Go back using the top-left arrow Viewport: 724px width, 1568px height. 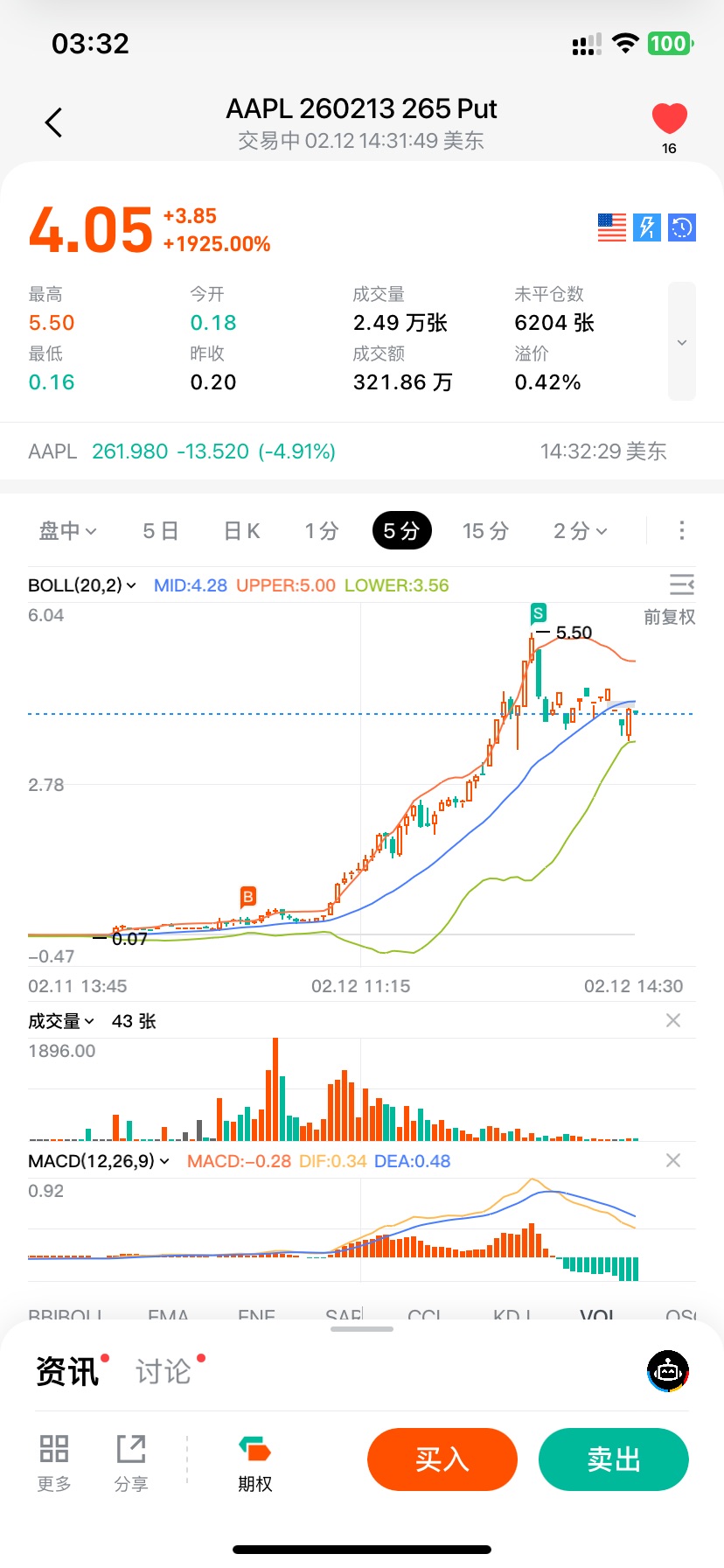click(54, 122)
